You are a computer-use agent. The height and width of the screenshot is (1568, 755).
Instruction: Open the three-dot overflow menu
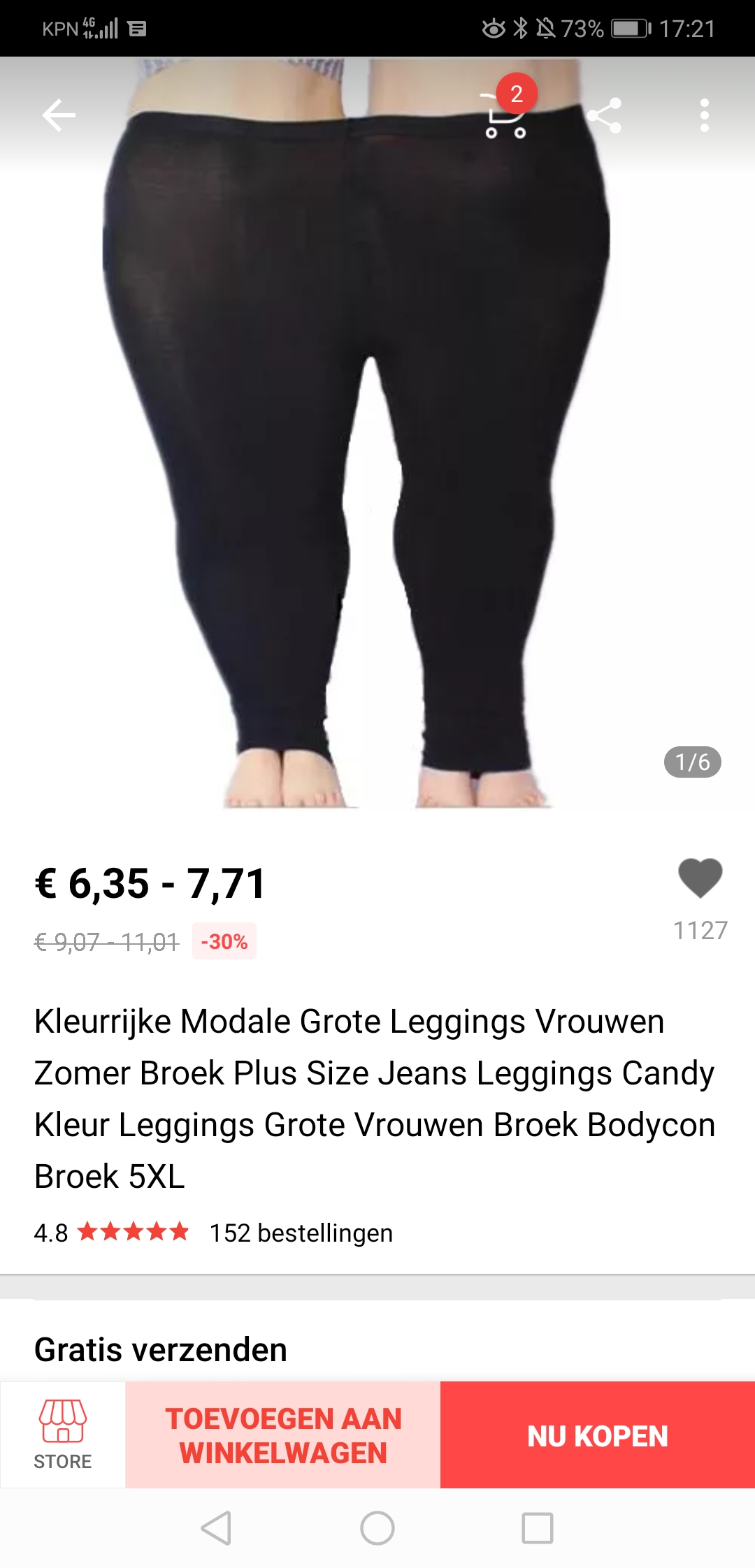(705, 115)
